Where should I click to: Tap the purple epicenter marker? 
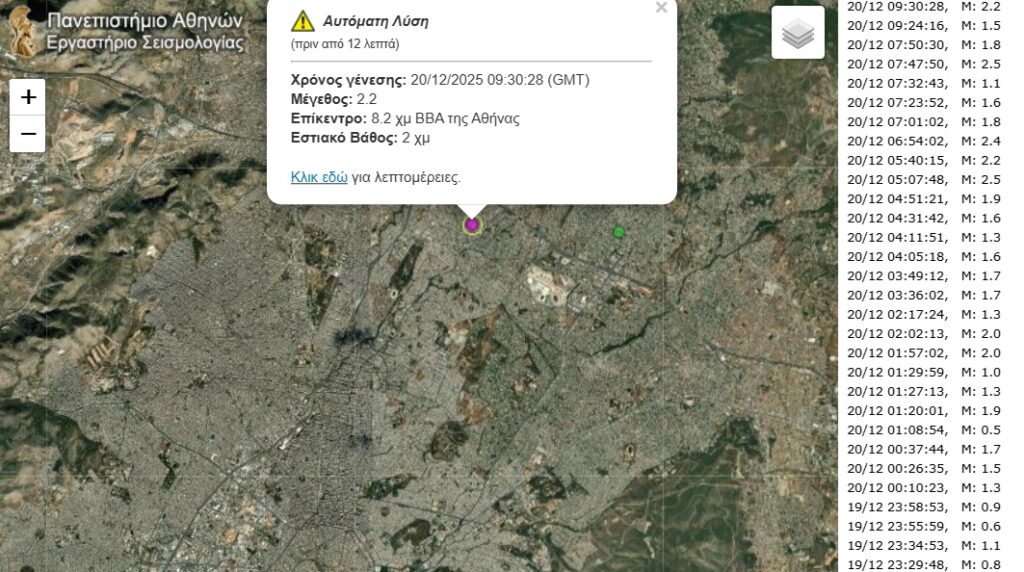[472, 225]
